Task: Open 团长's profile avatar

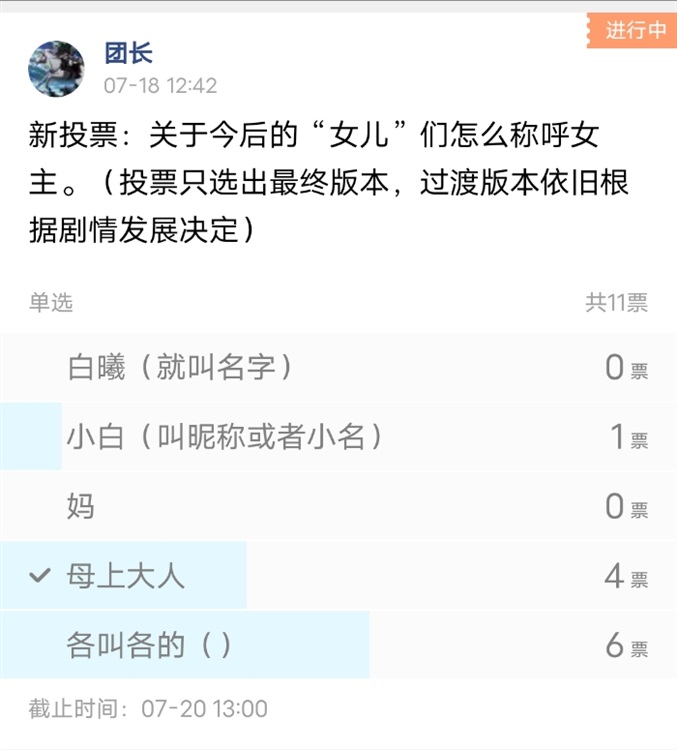Action: tap(56, 69)
